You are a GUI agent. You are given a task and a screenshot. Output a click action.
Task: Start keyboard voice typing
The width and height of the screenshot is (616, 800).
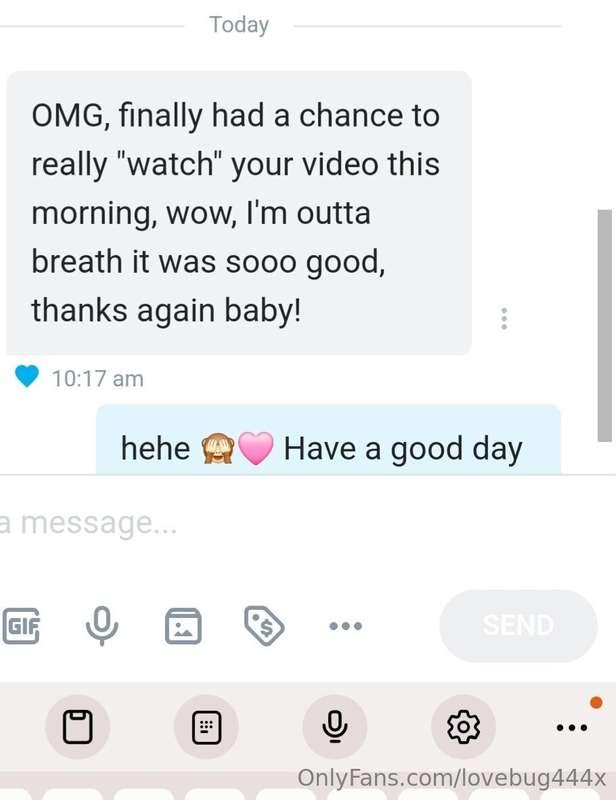(x=335, y=727)
